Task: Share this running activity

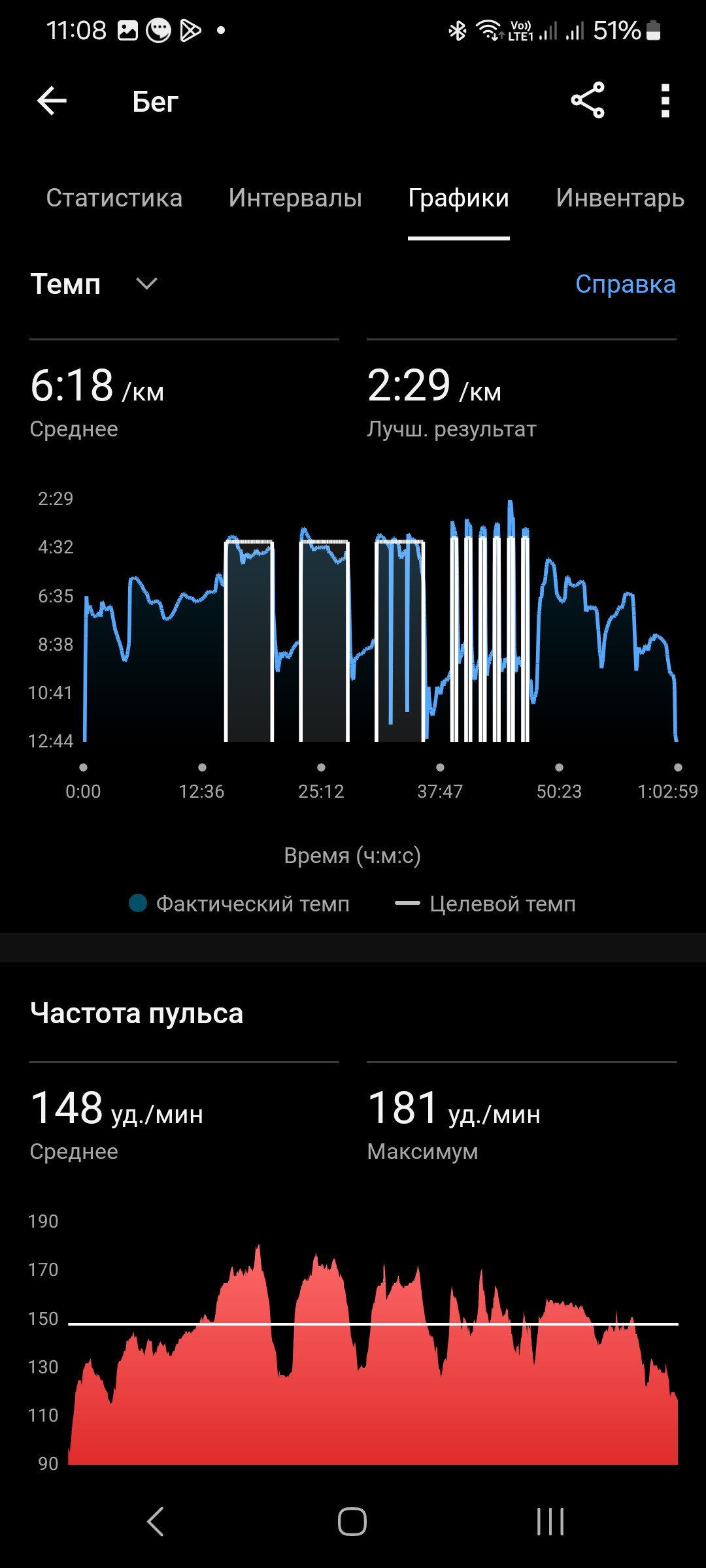Action: tap(588, 101)
